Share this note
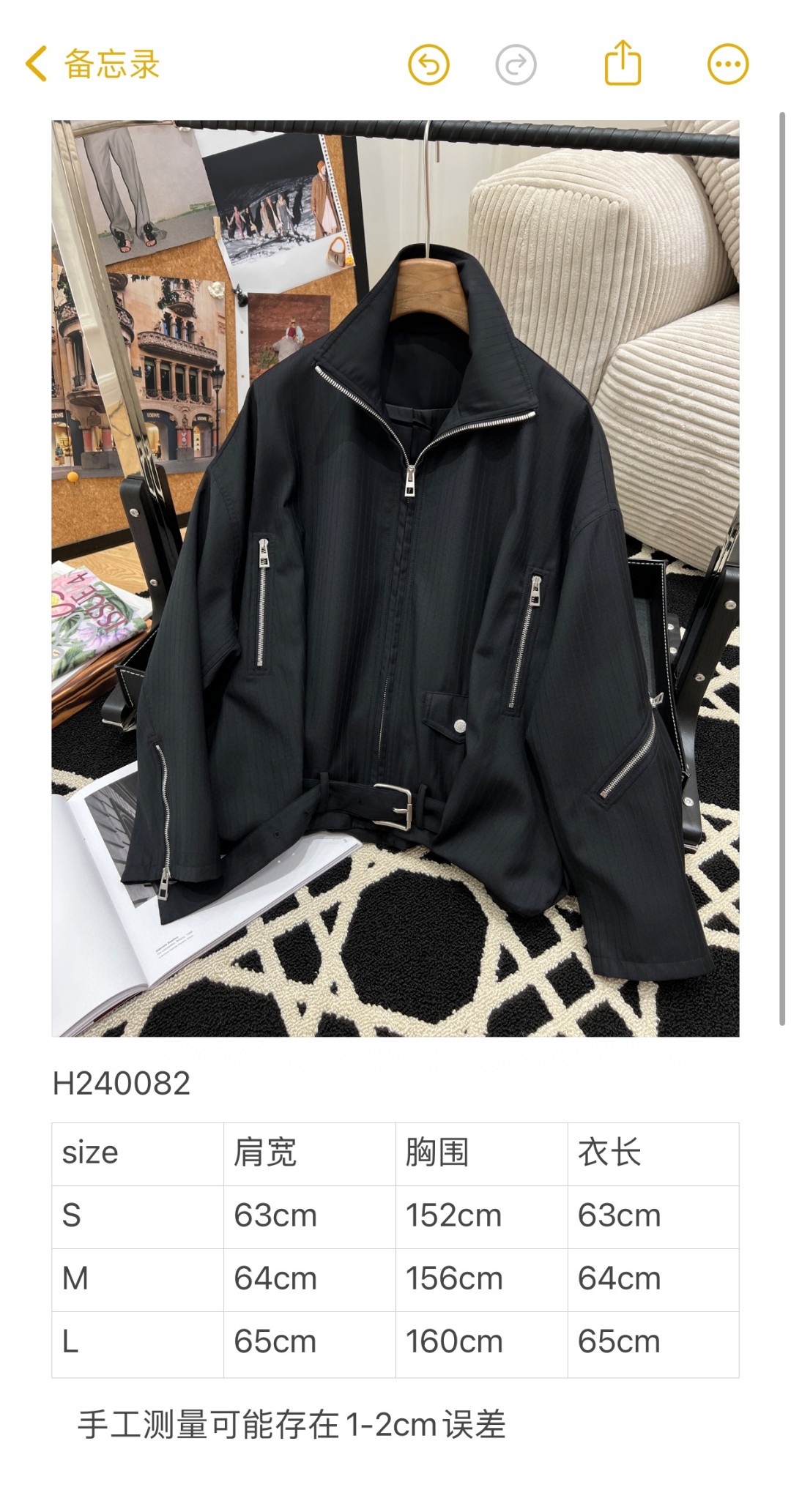This screenshot has width=791, height=1512. point(623,63)
